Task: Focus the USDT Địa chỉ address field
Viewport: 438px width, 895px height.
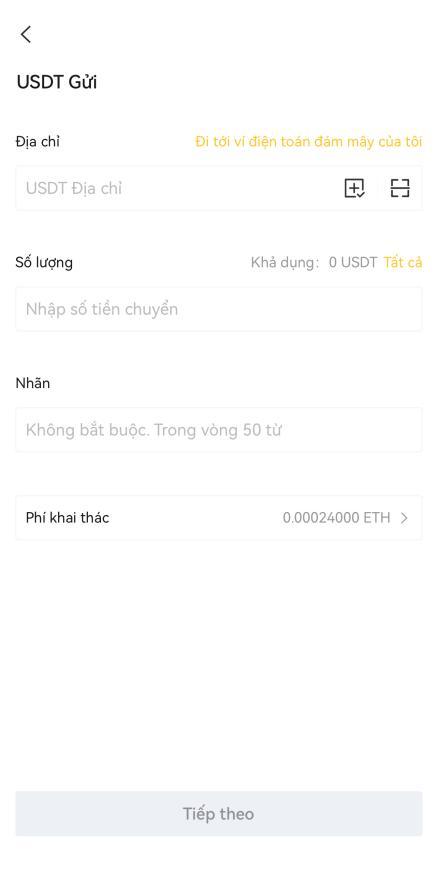Action: coord(177,188)
